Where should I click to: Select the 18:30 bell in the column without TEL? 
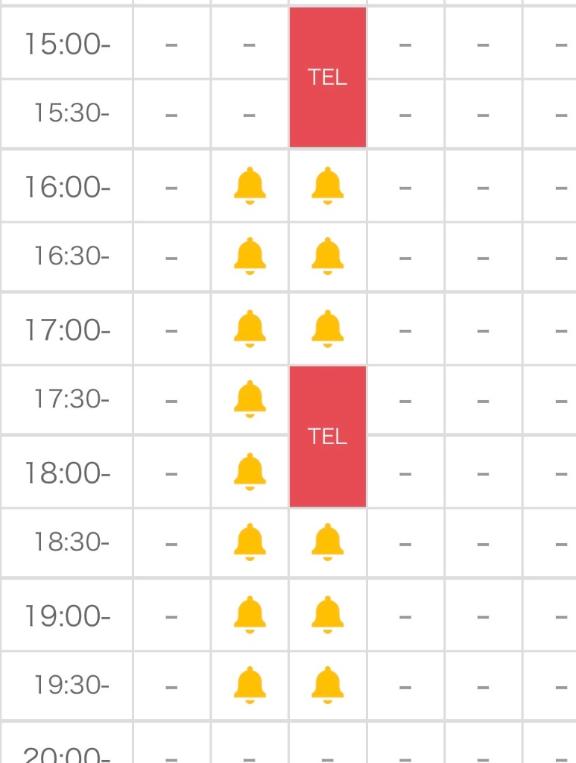250,542
